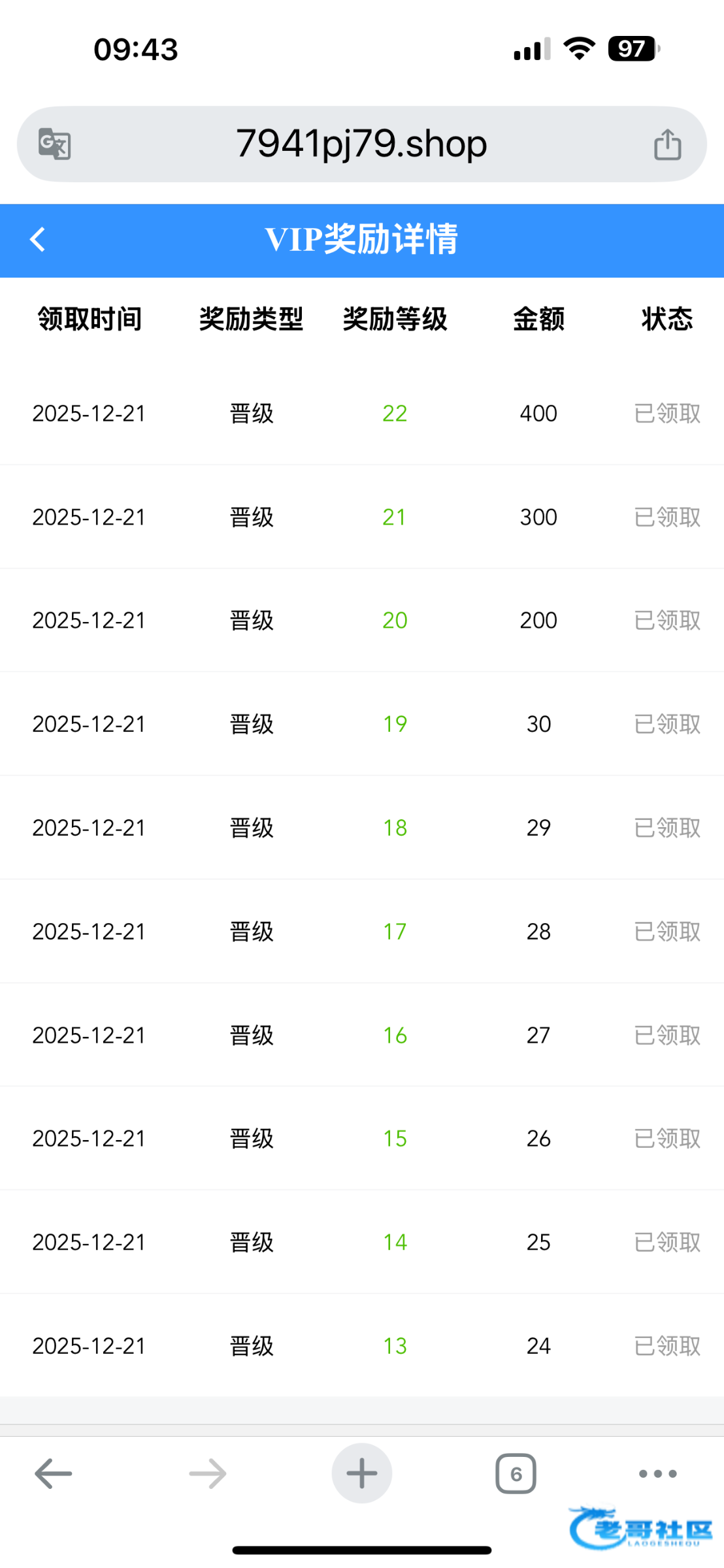This screenshot has height=1568, width=724.
Task: Open a new browser tab
Action: [x=361, y=1473]
